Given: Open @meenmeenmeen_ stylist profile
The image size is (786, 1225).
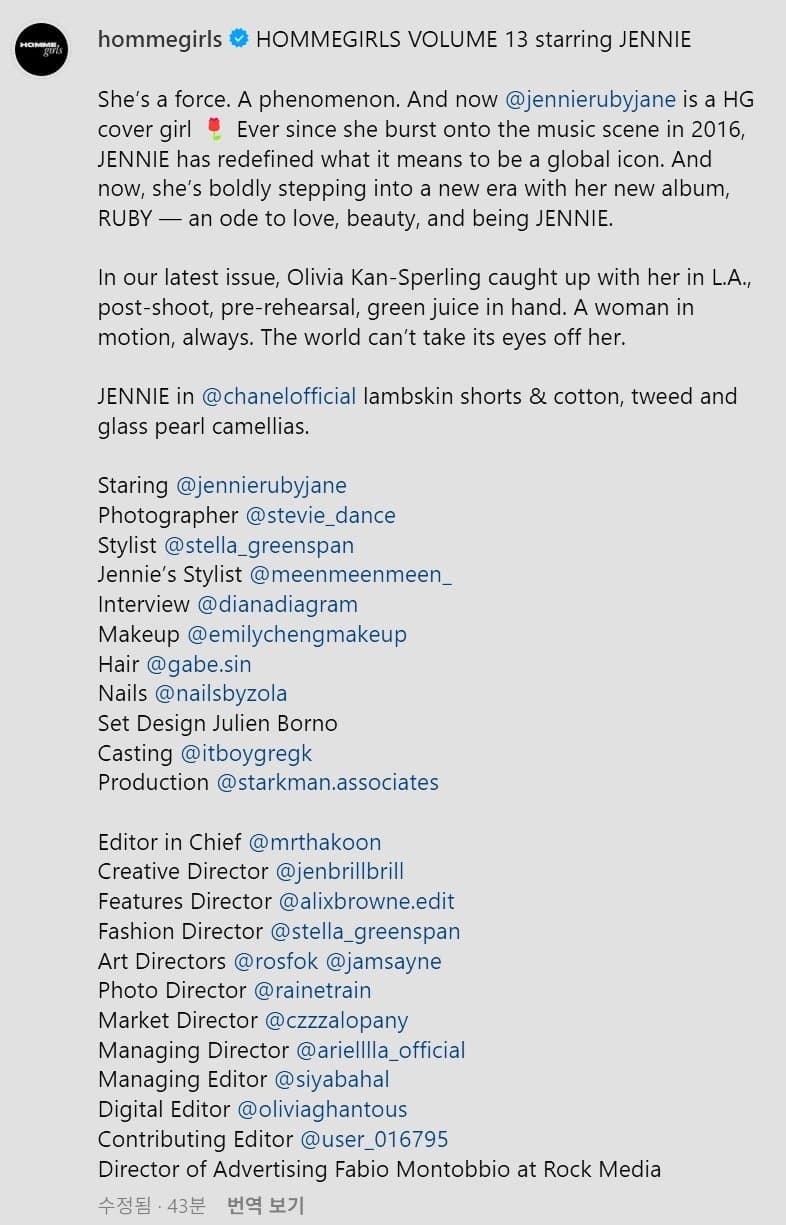Looking at the screenshot, I should pos(350,575).
